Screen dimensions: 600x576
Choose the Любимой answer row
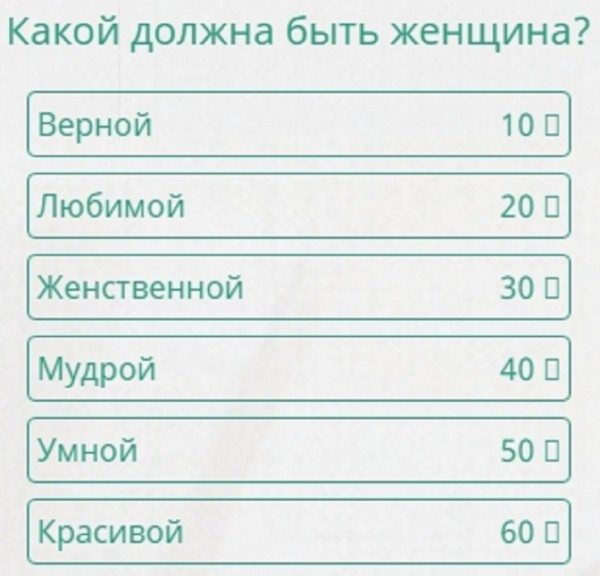coord(298,206)
